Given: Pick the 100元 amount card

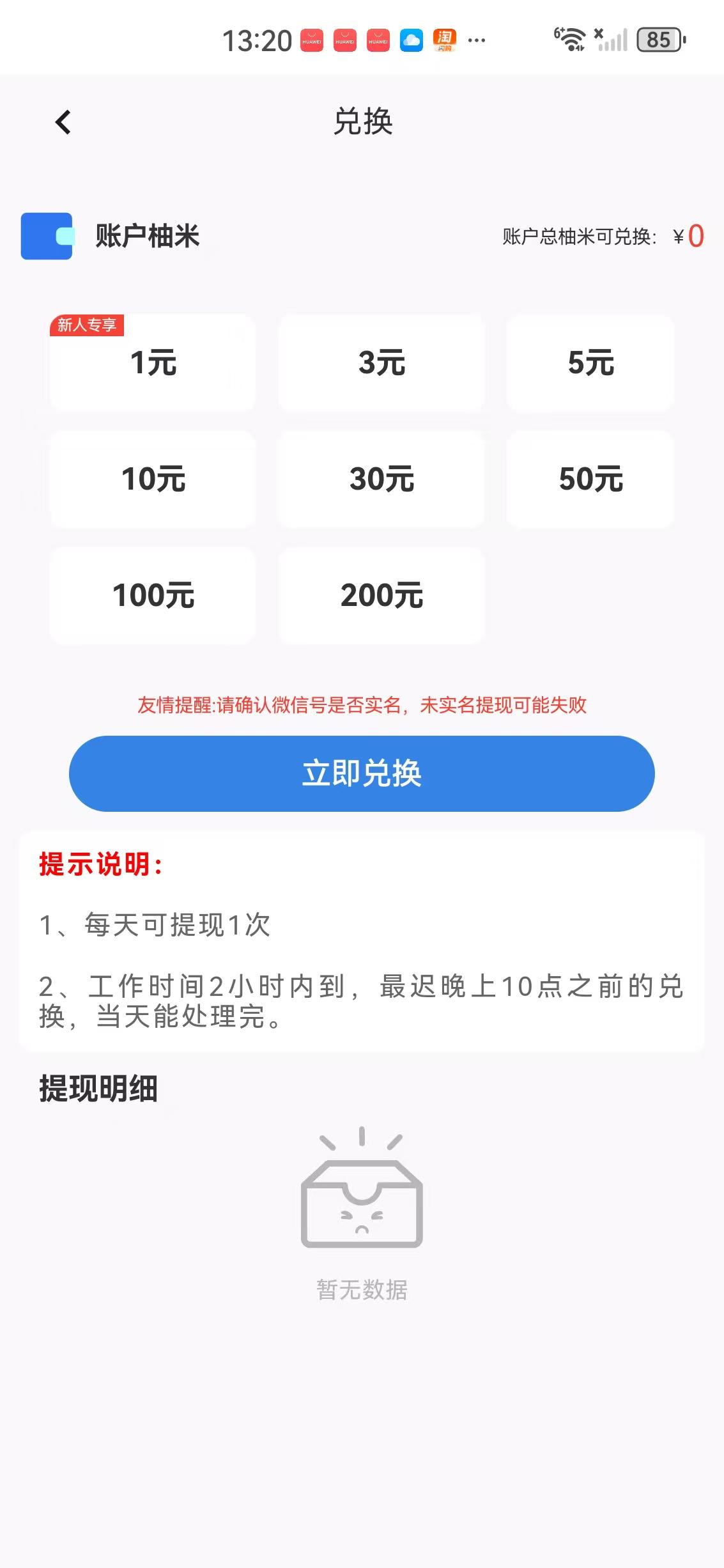Looking at the screenshot, I should [x=152, y=596].
